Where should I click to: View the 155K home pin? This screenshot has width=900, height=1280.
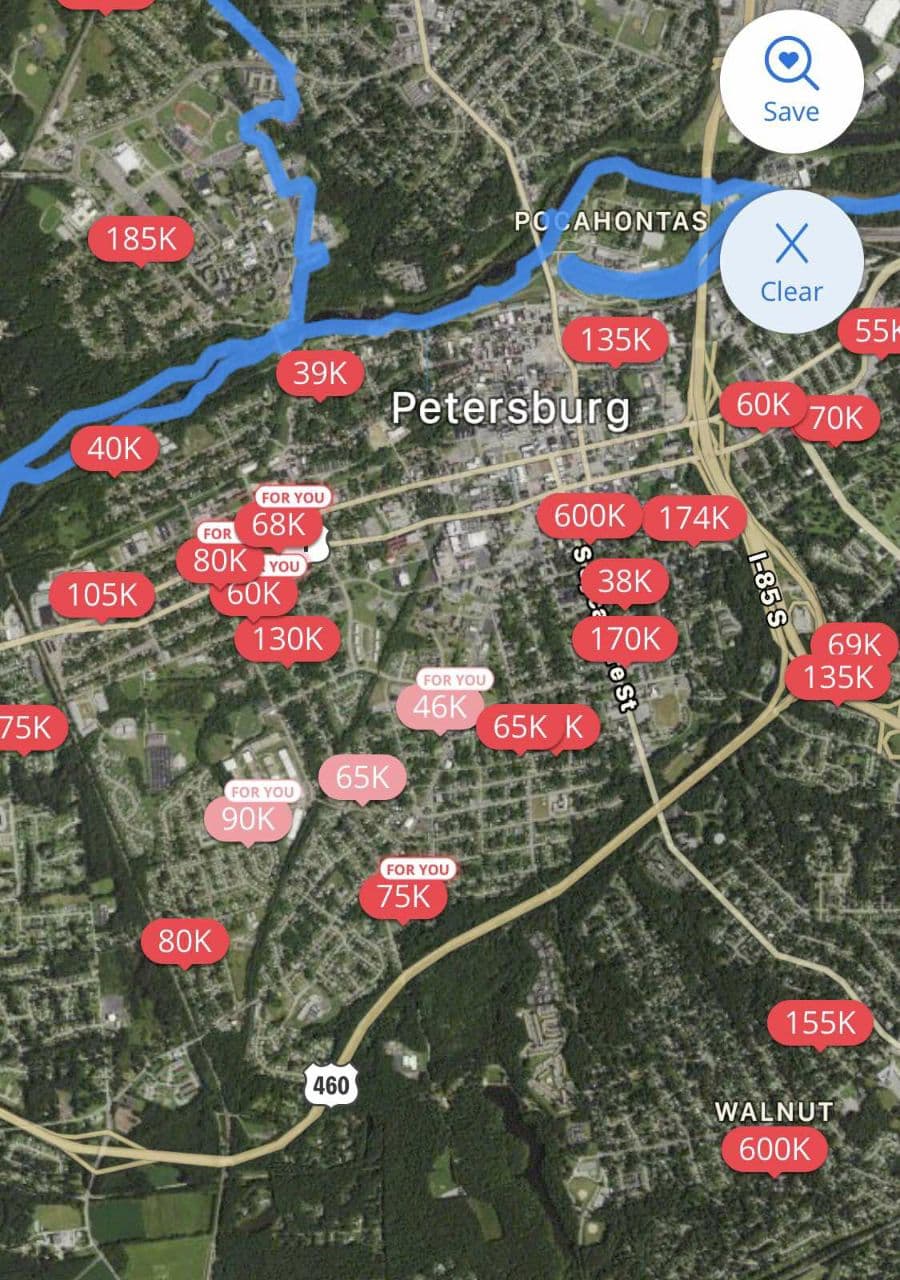pos(820,1023)
